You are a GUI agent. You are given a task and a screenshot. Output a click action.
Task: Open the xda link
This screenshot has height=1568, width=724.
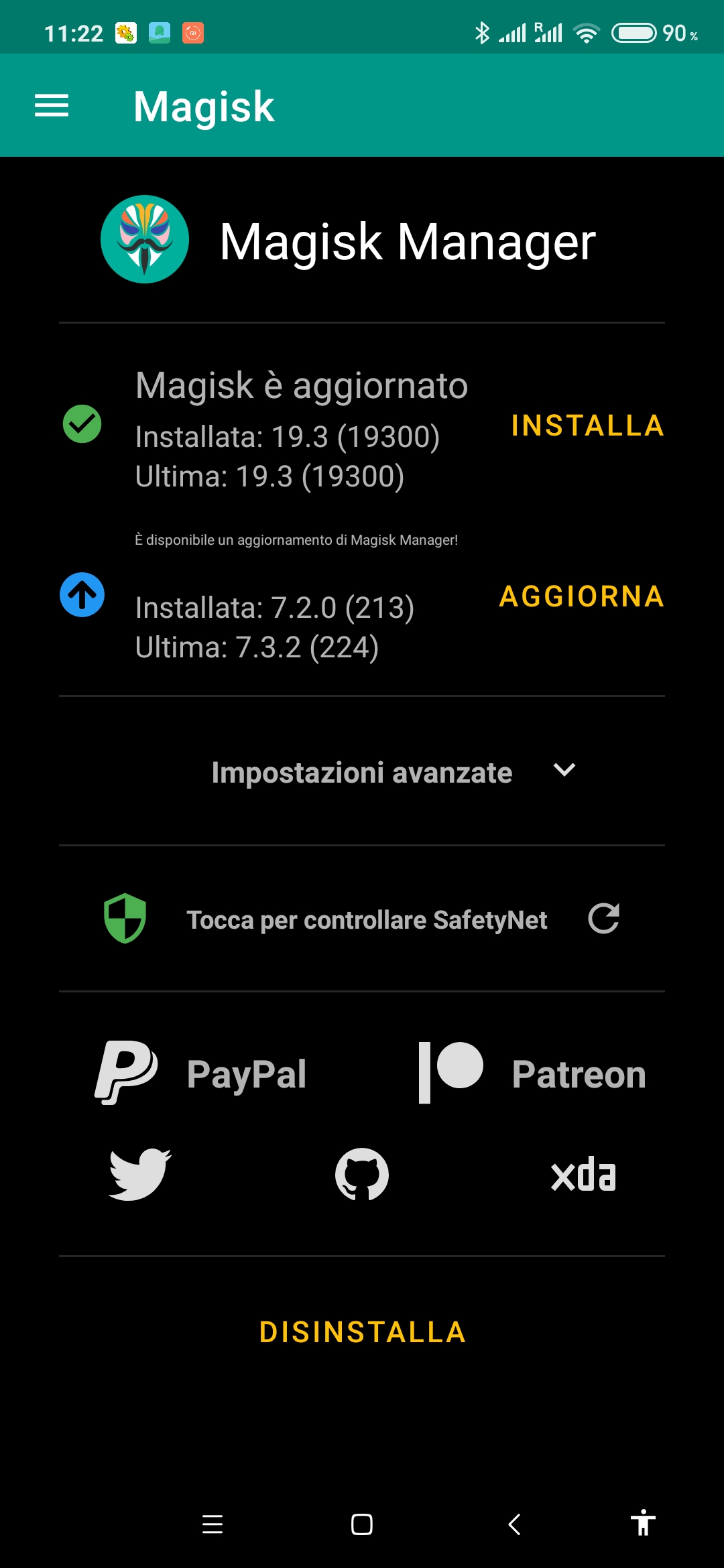pyautogui.click(x=583, y=1174)
